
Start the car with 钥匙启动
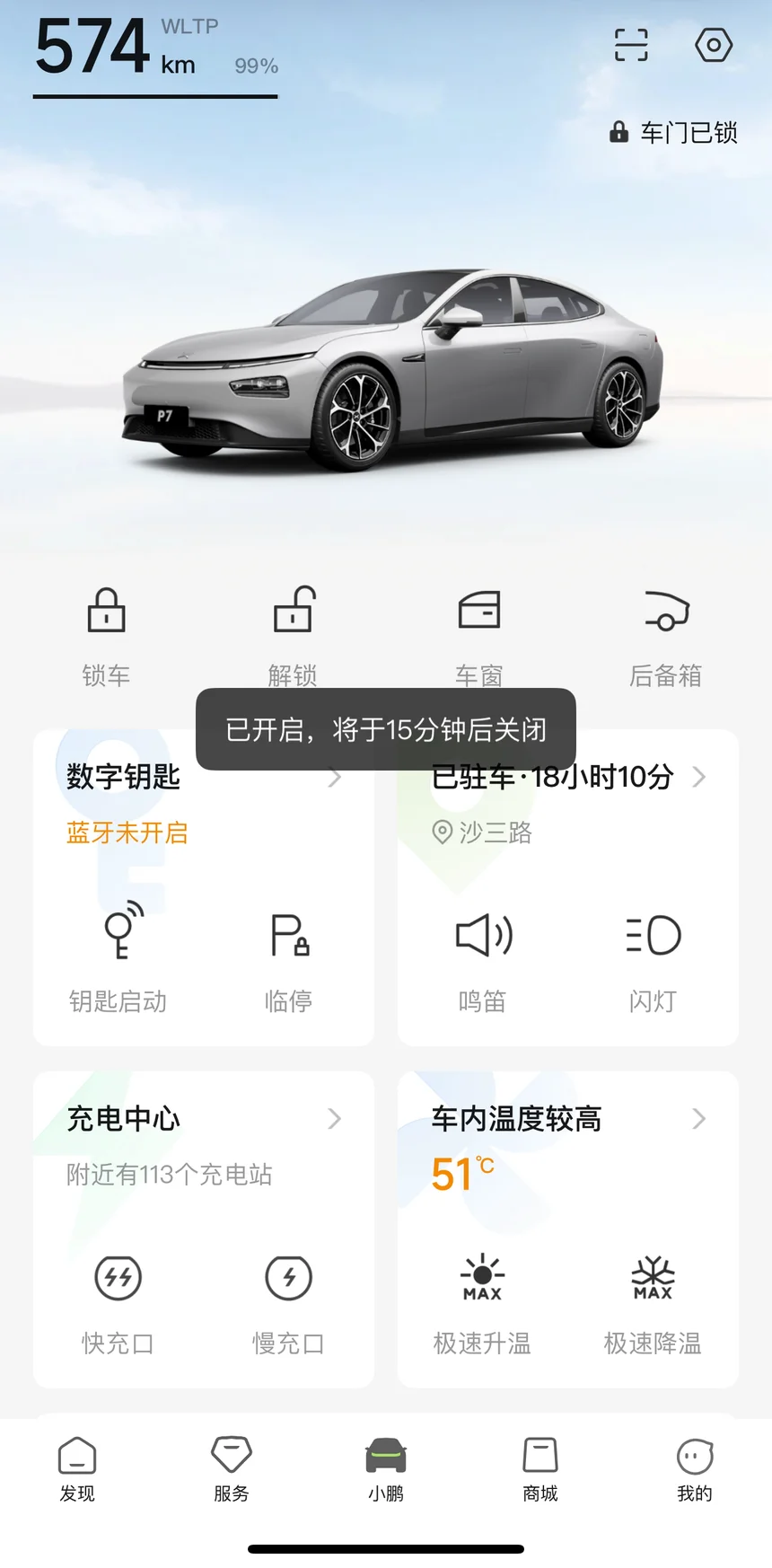point(118,956)
